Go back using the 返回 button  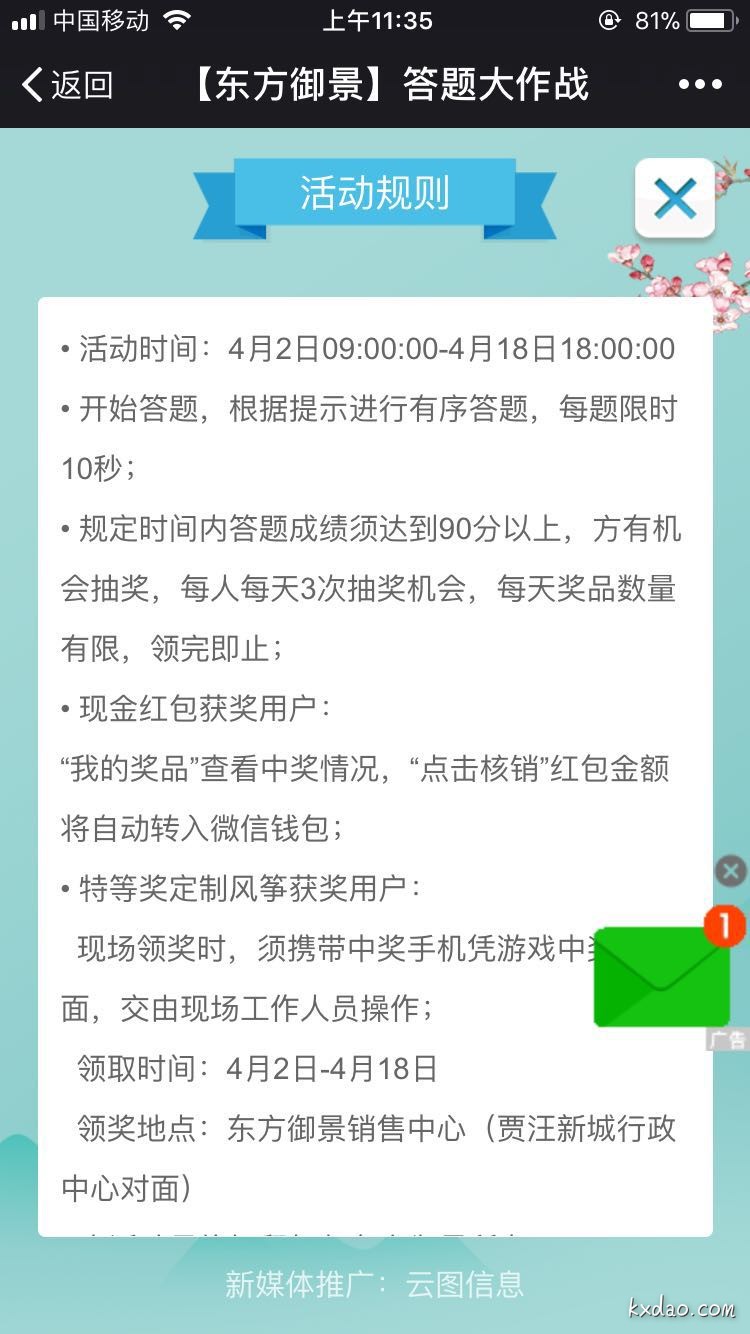point(66,85)
